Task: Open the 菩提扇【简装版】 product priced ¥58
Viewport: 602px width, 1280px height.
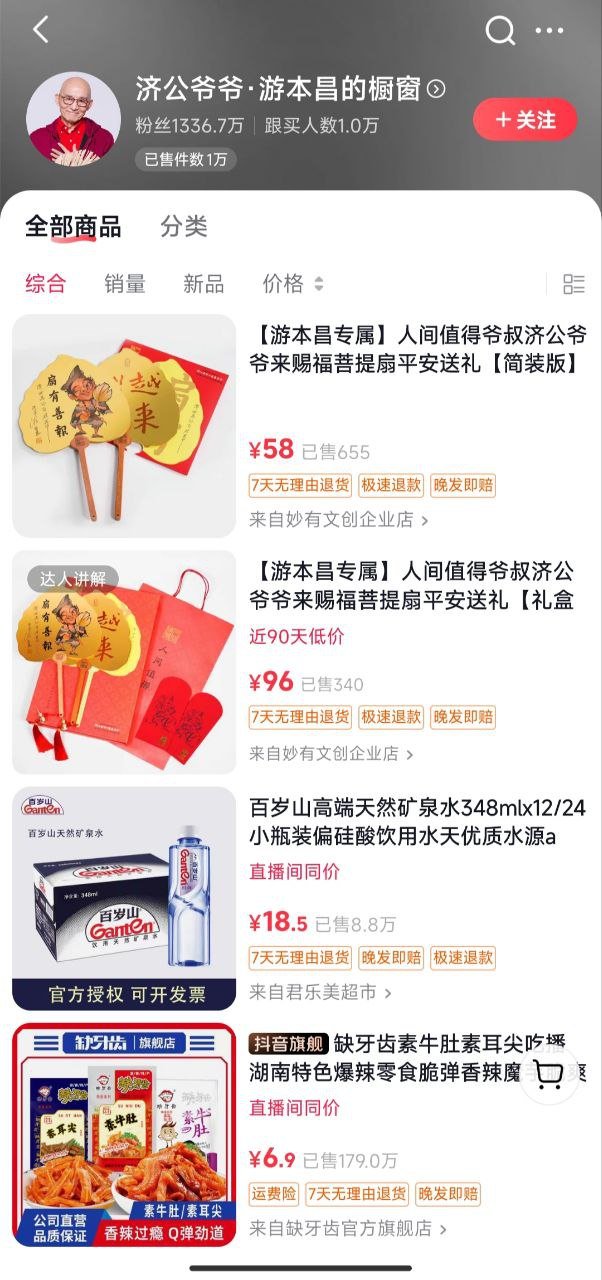Action: coord(417,349)
